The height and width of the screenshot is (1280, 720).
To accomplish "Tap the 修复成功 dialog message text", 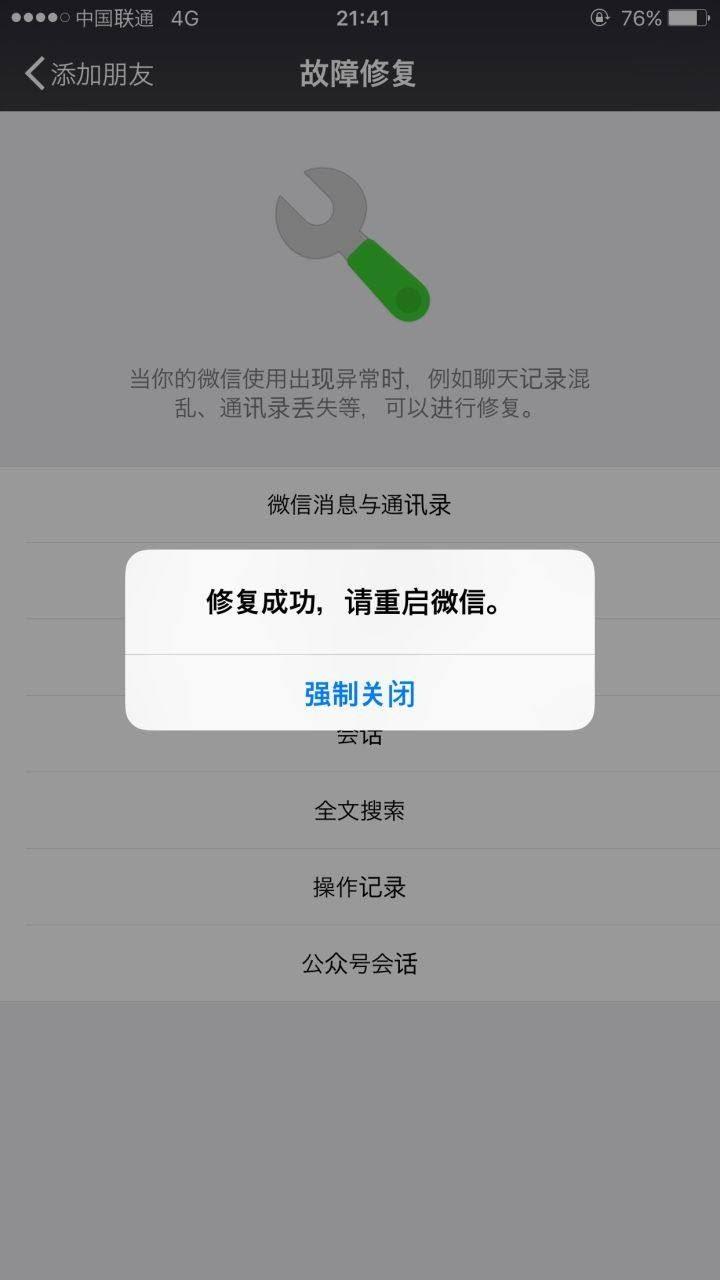I will coord(360,601).
